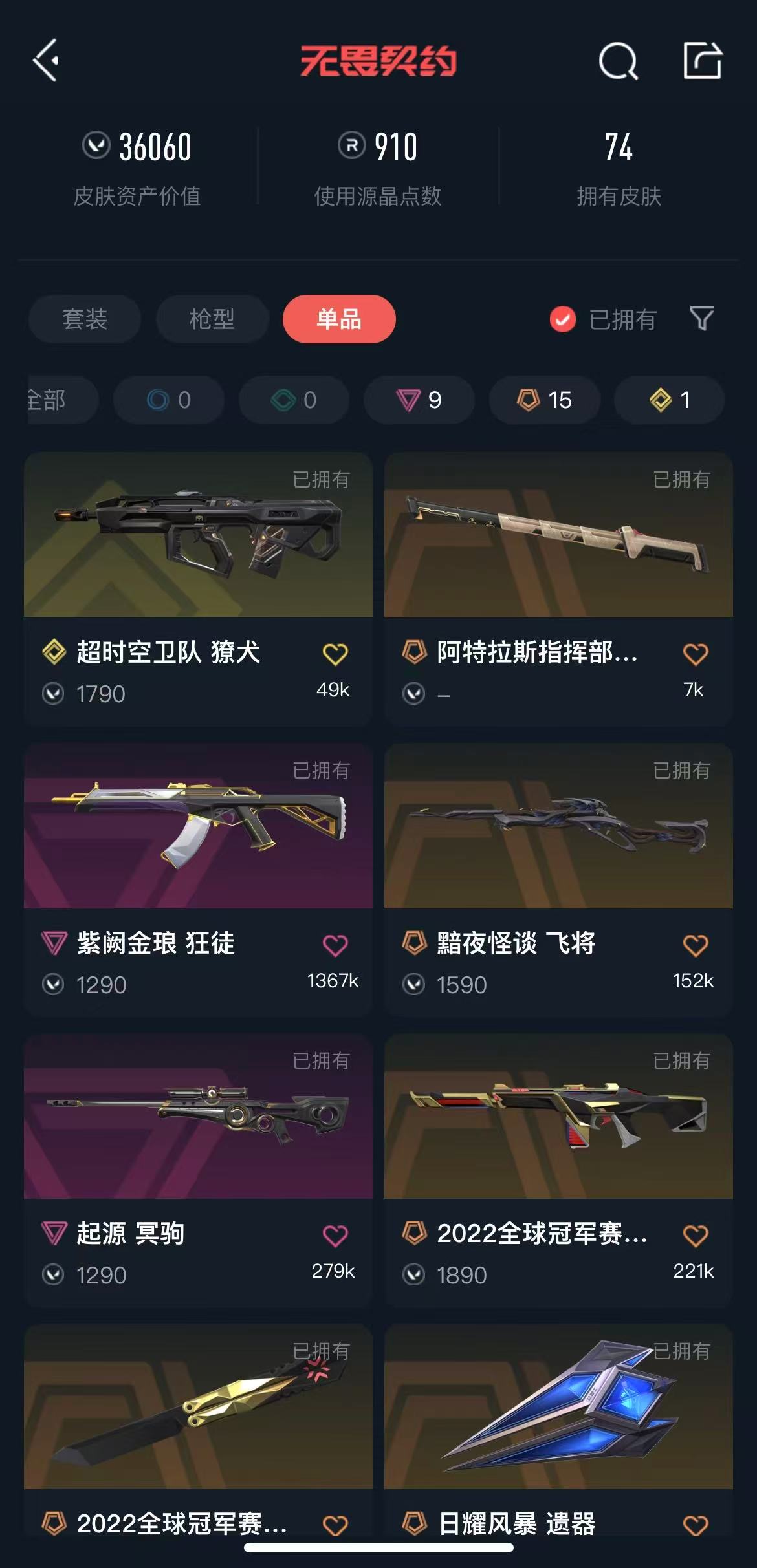757x1568 pixels.
Task: Open the 阿特拉斯指挥部 skin card
Action: click(x=558, y=535)
